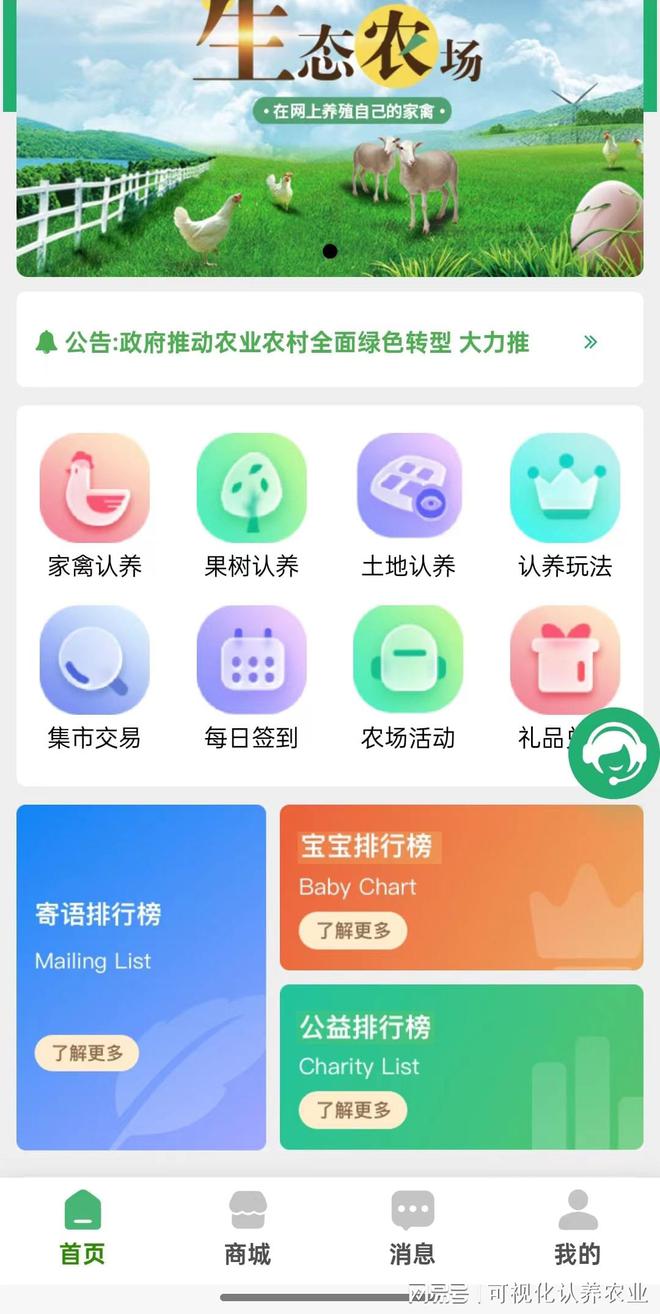
Task: Switch to the 商城 tab
Action: point(247,1228)
